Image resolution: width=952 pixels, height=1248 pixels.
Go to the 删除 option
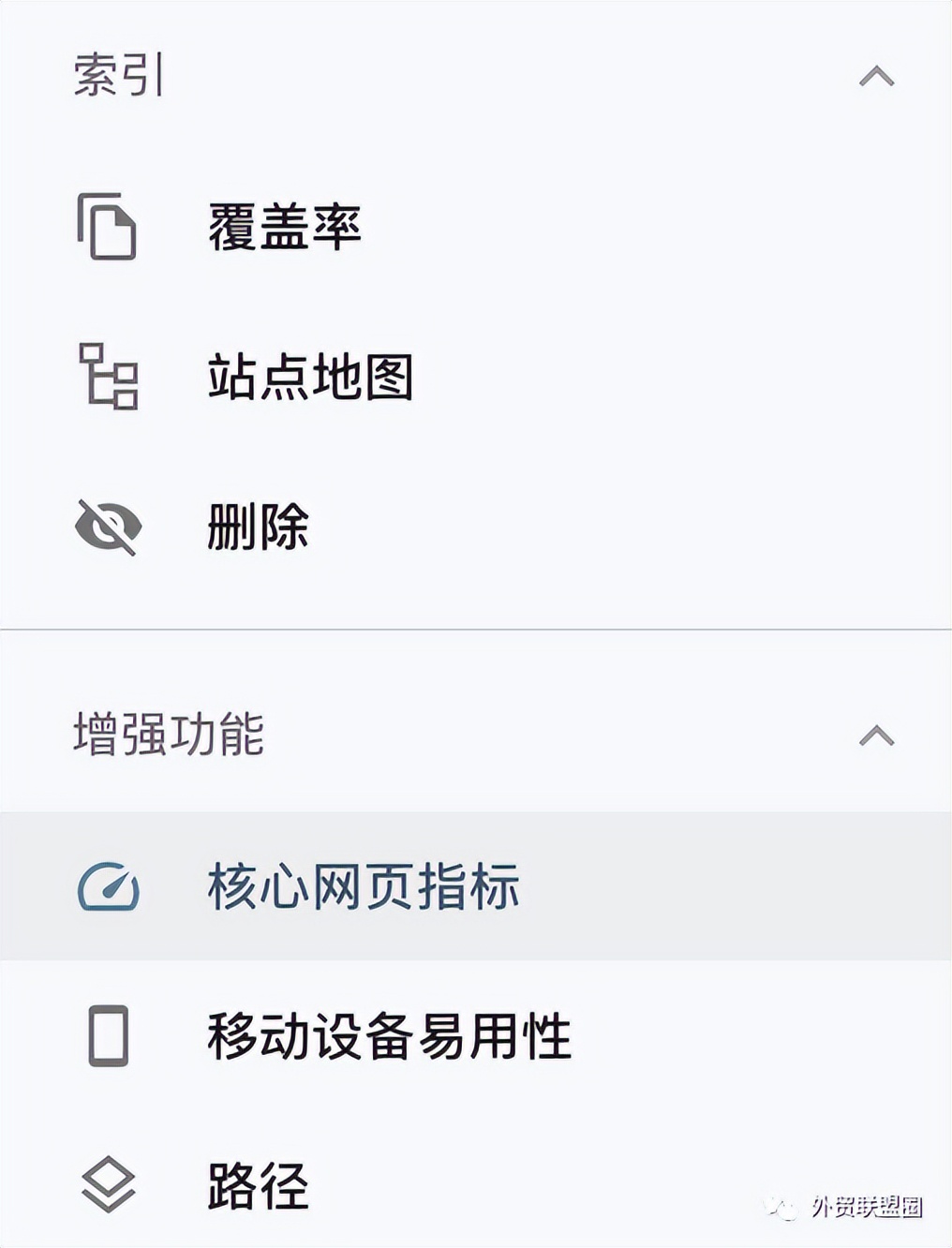(258, 527)
